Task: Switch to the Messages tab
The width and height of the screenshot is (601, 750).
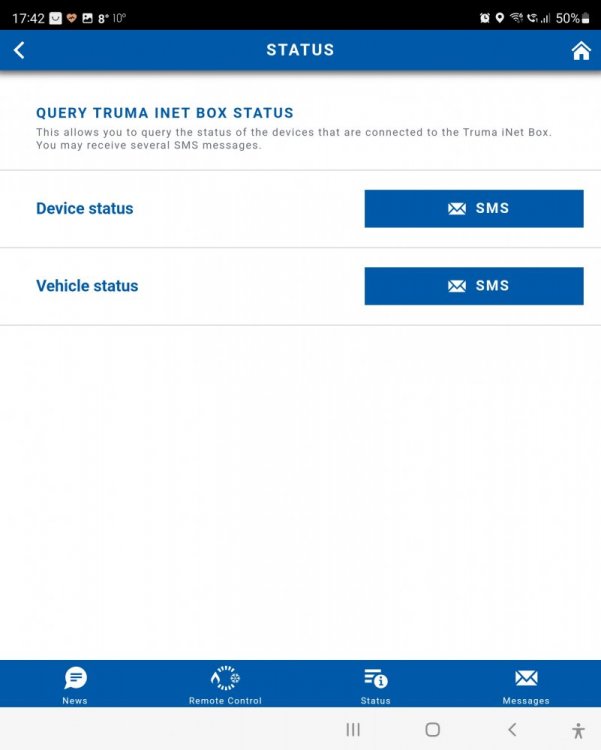Action: [x=526, y=685]
